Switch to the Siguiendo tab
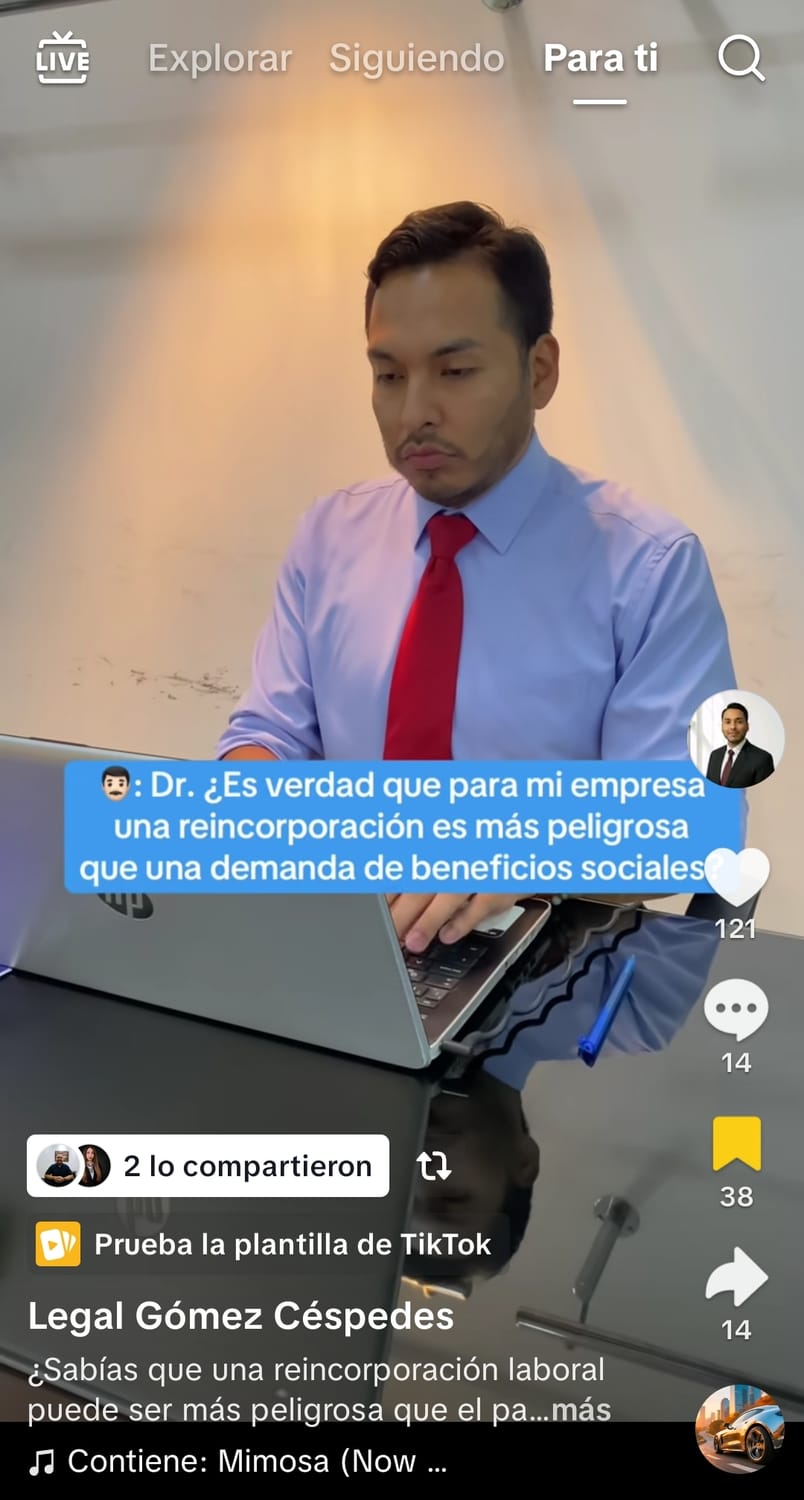 (417, 59)
